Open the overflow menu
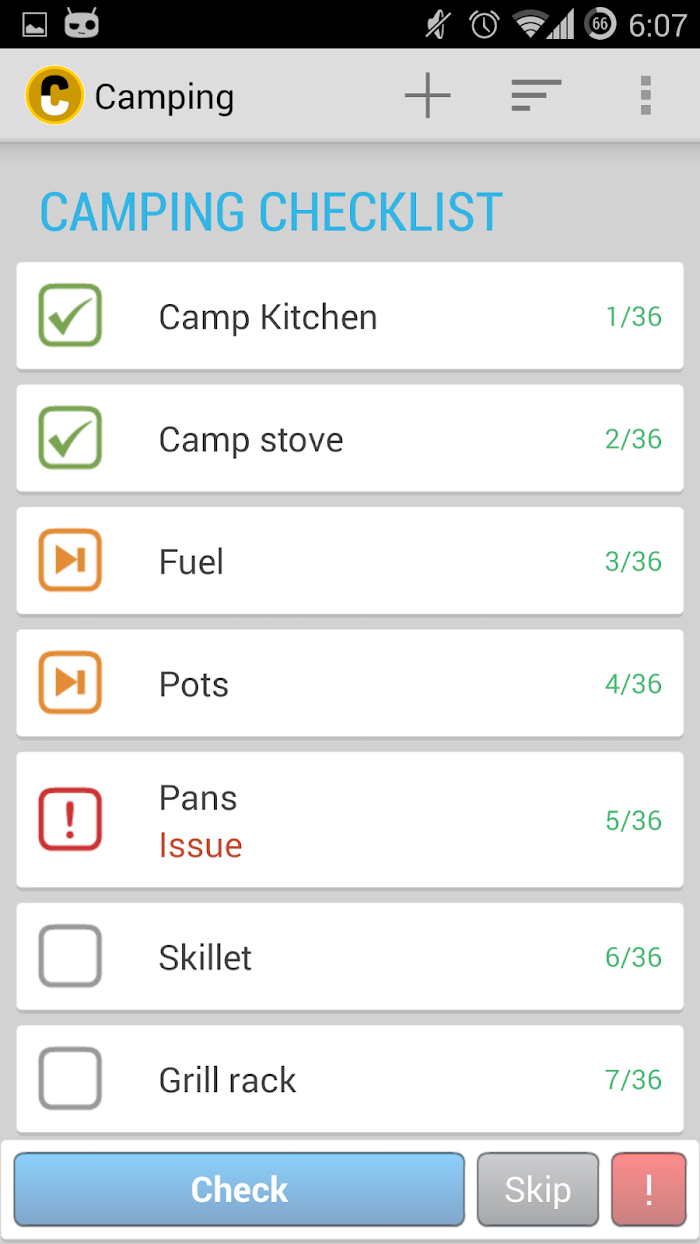 click(x=646, y=96)
